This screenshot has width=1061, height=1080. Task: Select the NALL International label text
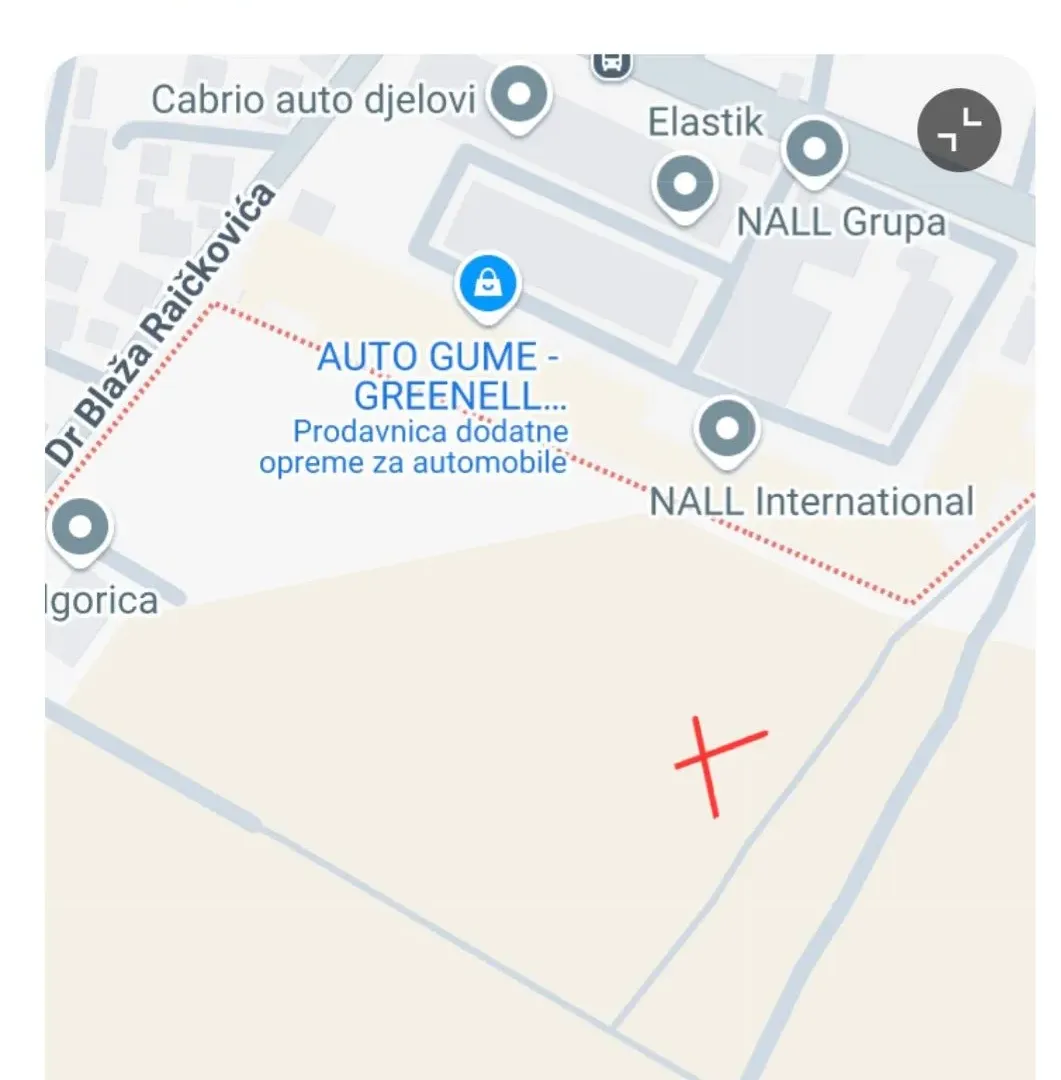coord(813,500)
